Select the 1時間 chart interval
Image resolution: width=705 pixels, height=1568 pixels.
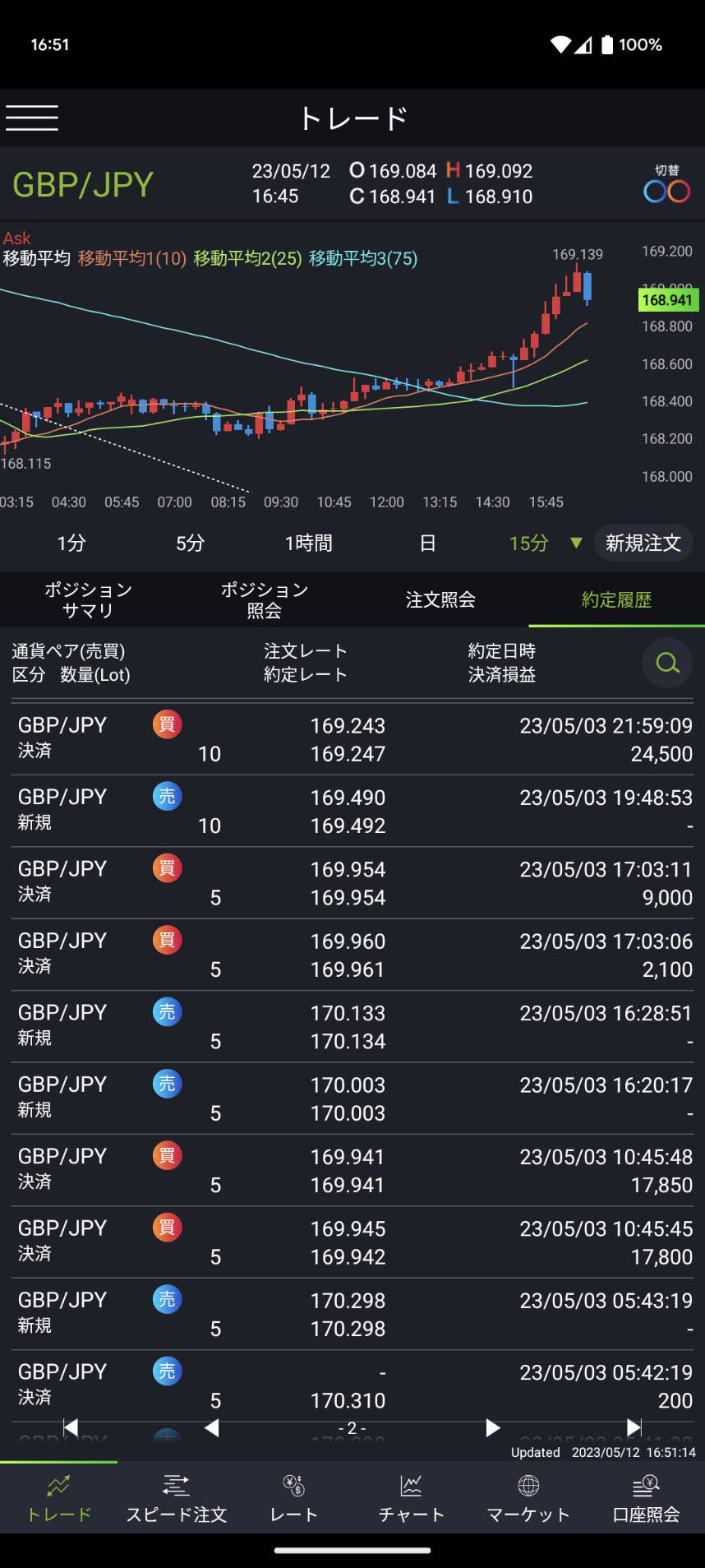308,543
